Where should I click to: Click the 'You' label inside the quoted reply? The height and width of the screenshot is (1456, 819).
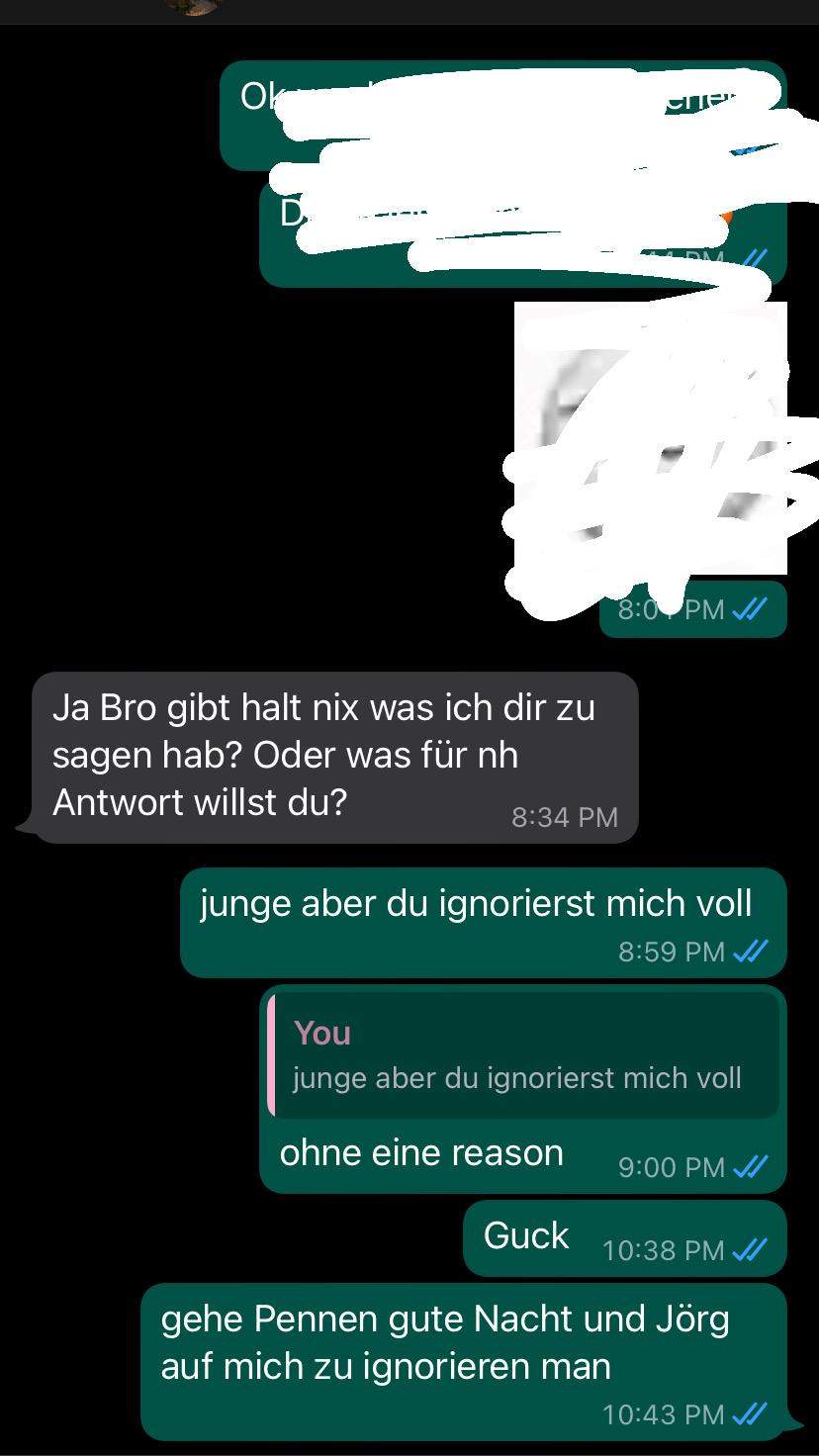(321, 1033)
